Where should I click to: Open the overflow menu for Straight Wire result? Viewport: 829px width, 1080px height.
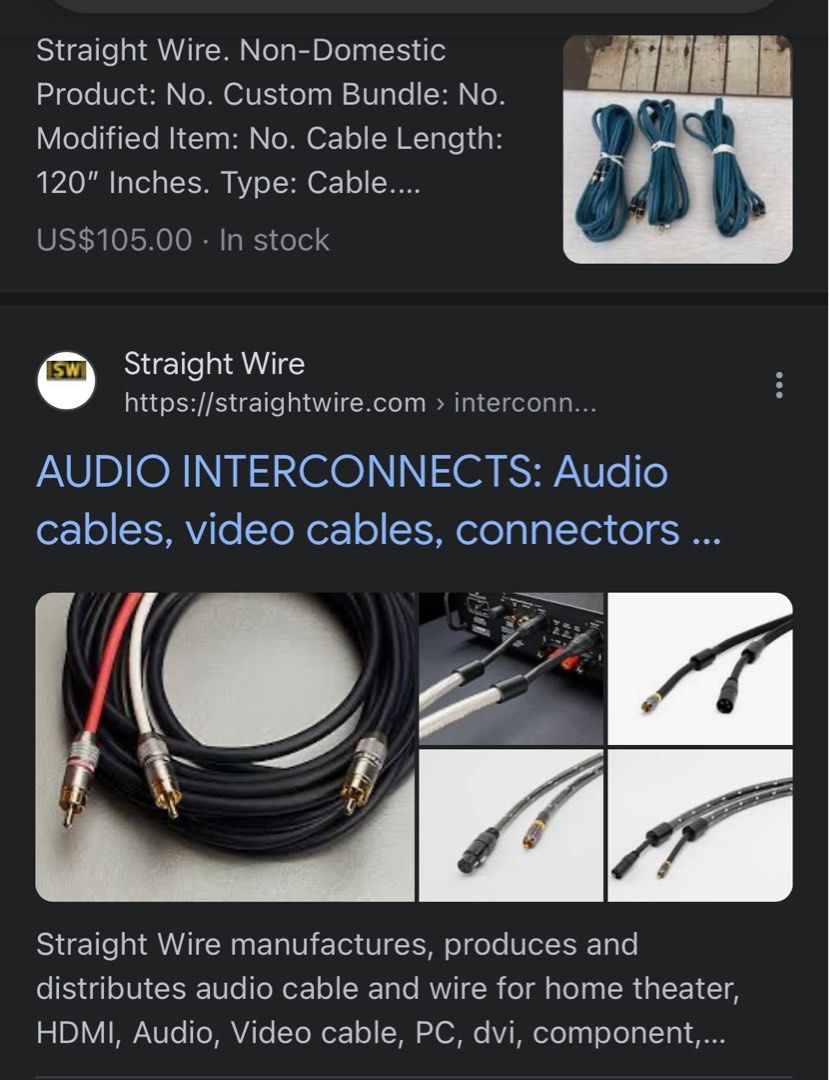tap(779, 385)
